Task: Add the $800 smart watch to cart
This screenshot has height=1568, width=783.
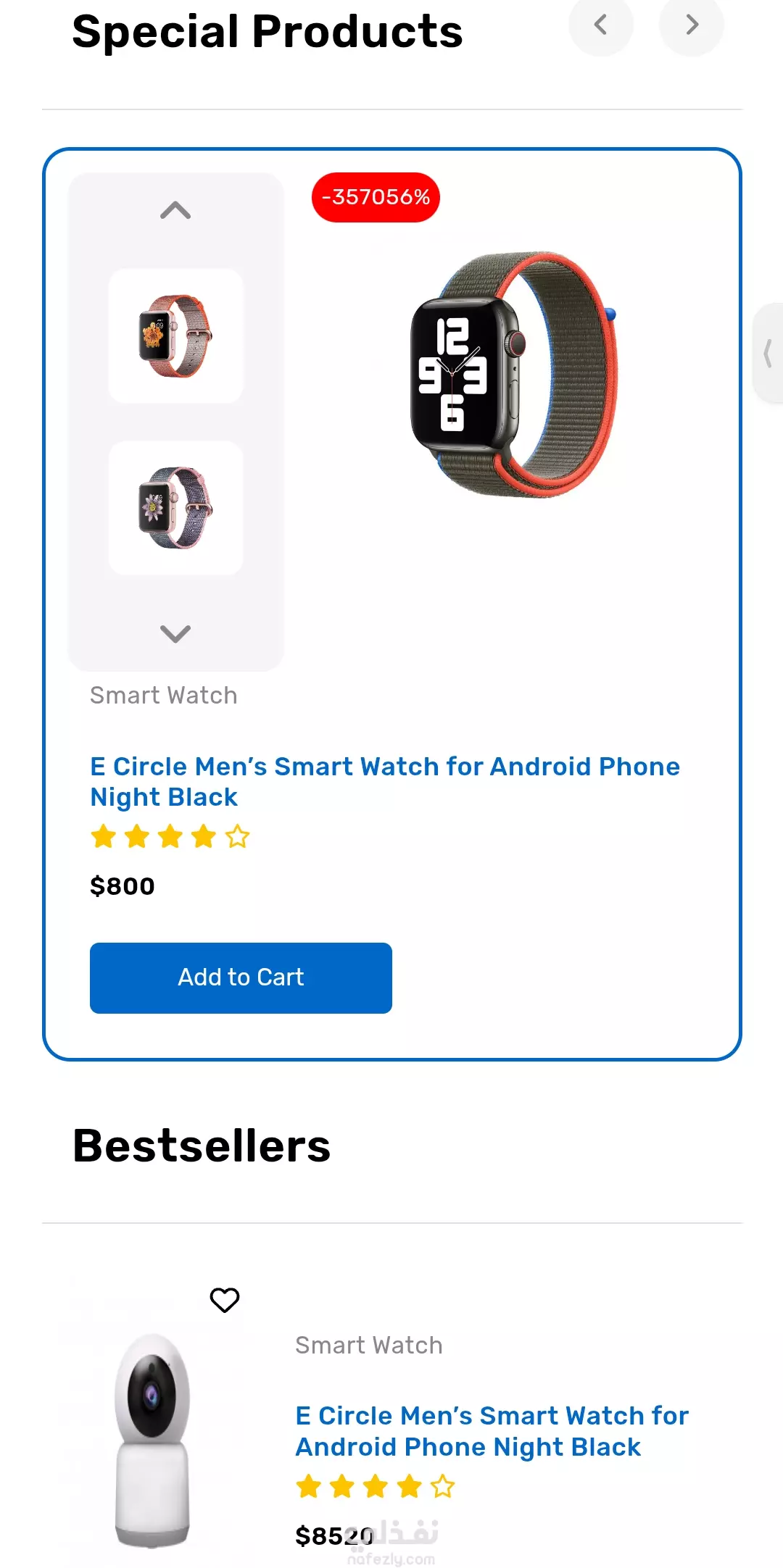Action: pyautogui.click(x=241, y=978)
